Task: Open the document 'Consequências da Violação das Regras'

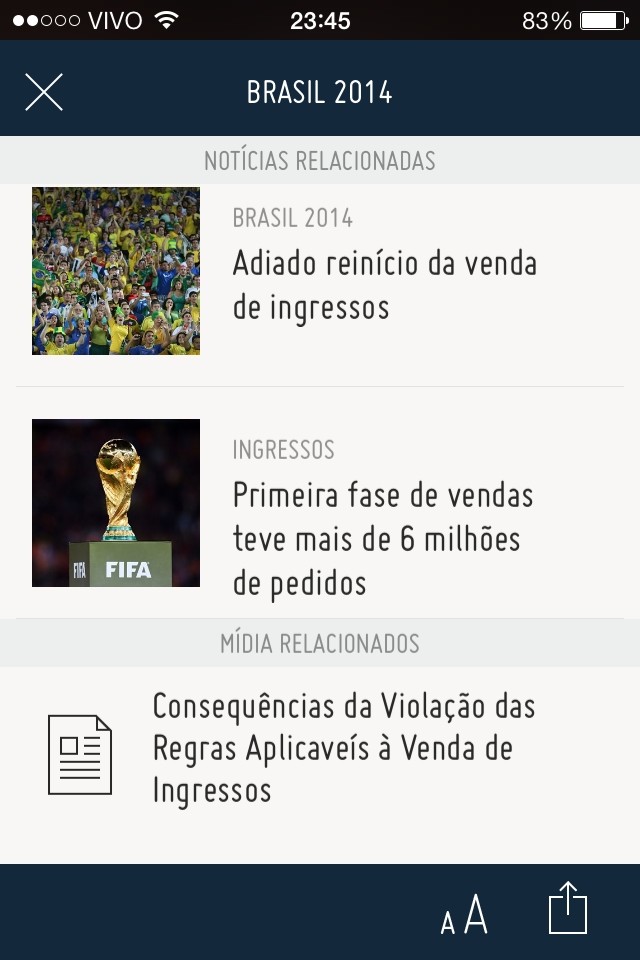Action: 343,749
